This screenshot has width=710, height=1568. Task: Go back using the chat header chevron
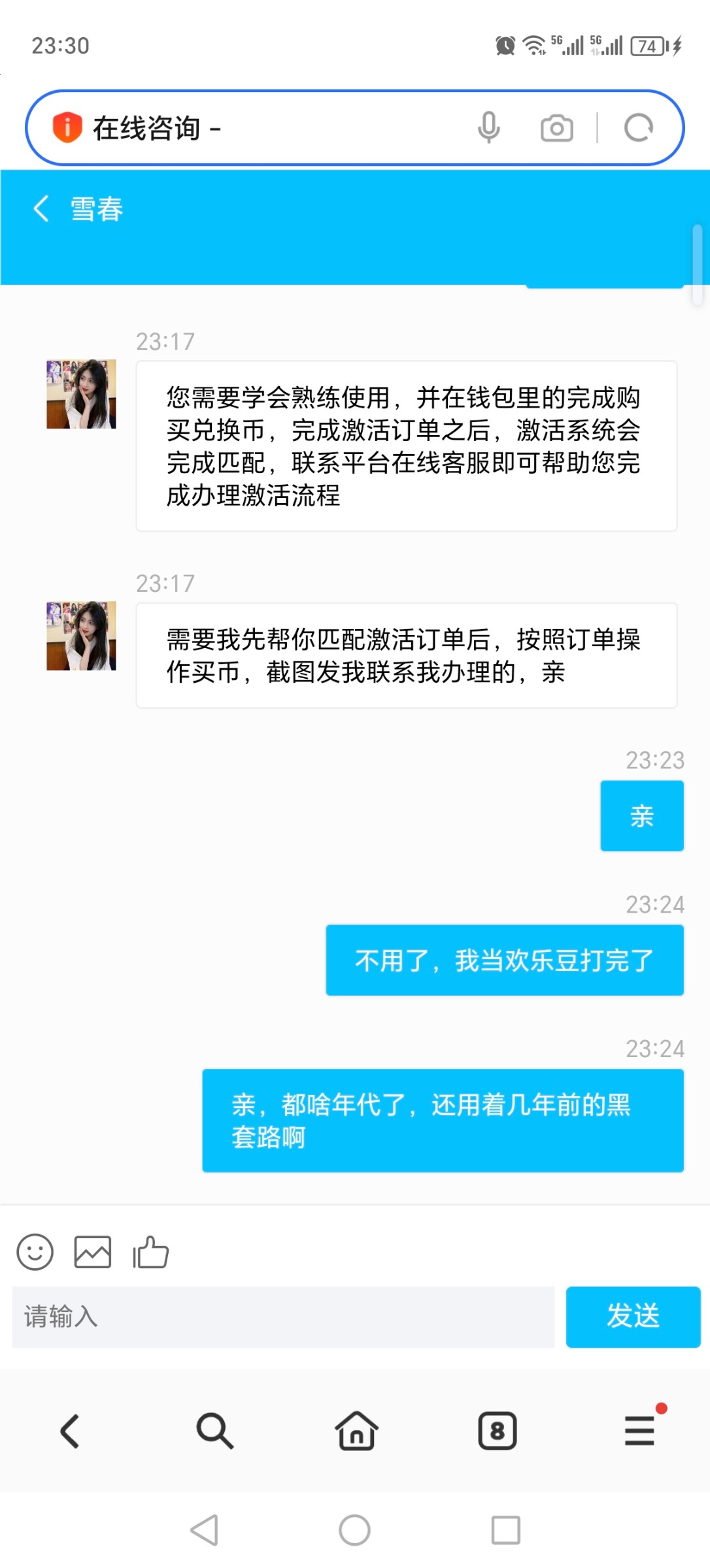[x=41, y=208]
